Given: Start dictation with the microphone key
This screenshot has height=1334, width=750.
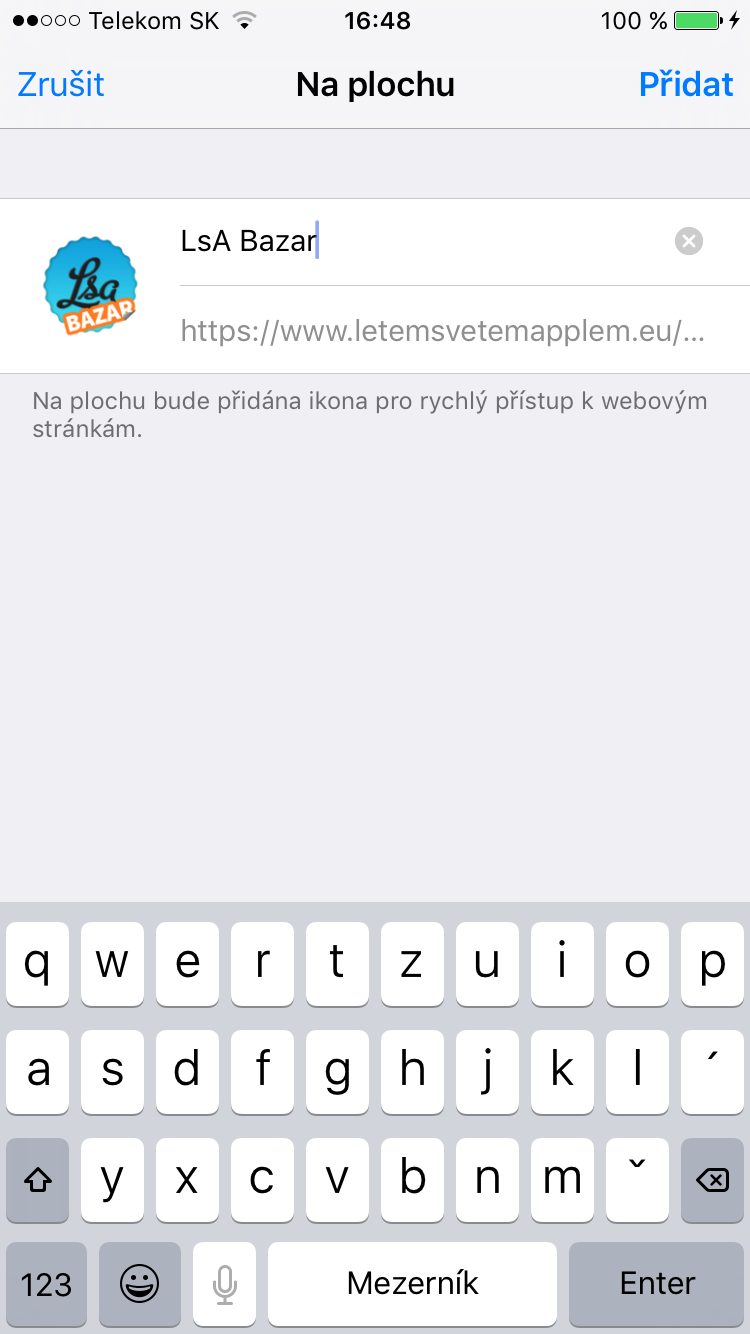Looking at the screenshot, I should pyautogui.click(x=225, y=1284).
